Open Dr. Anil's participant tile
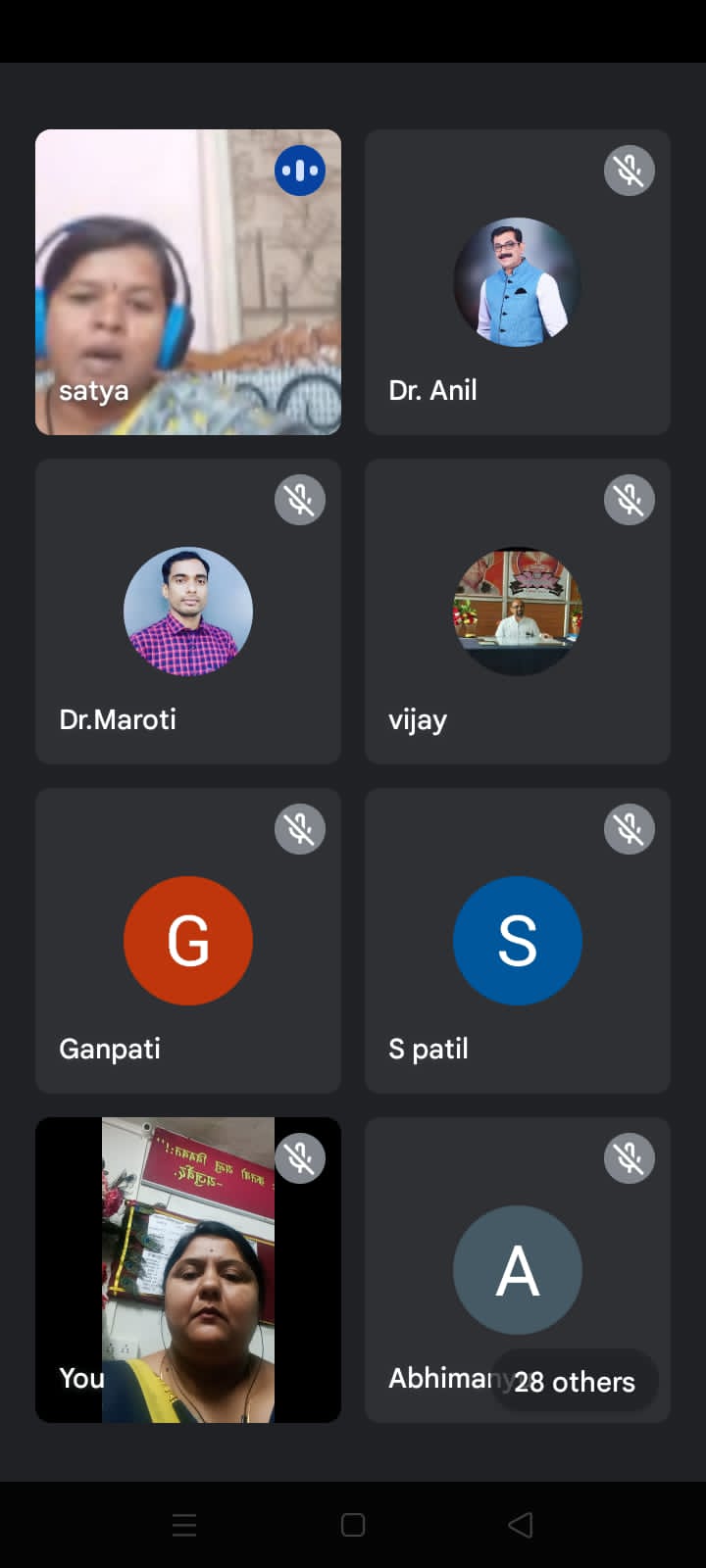This screenshot has height=1568, width=706. coord(518,282)
